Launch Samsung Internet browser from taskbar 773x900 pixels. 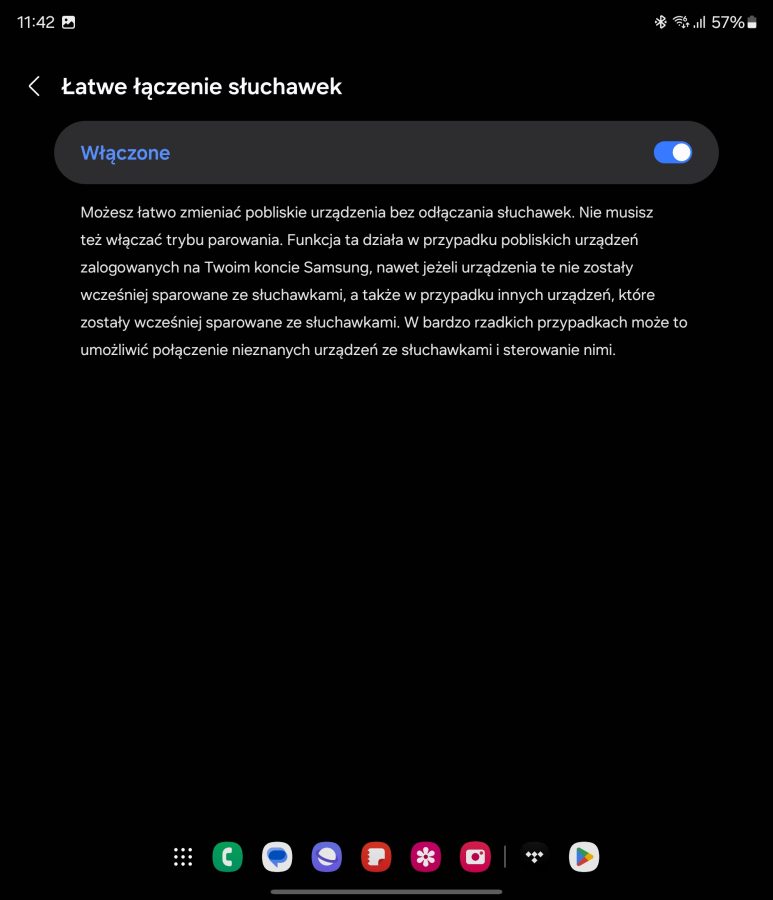(327, 857)
